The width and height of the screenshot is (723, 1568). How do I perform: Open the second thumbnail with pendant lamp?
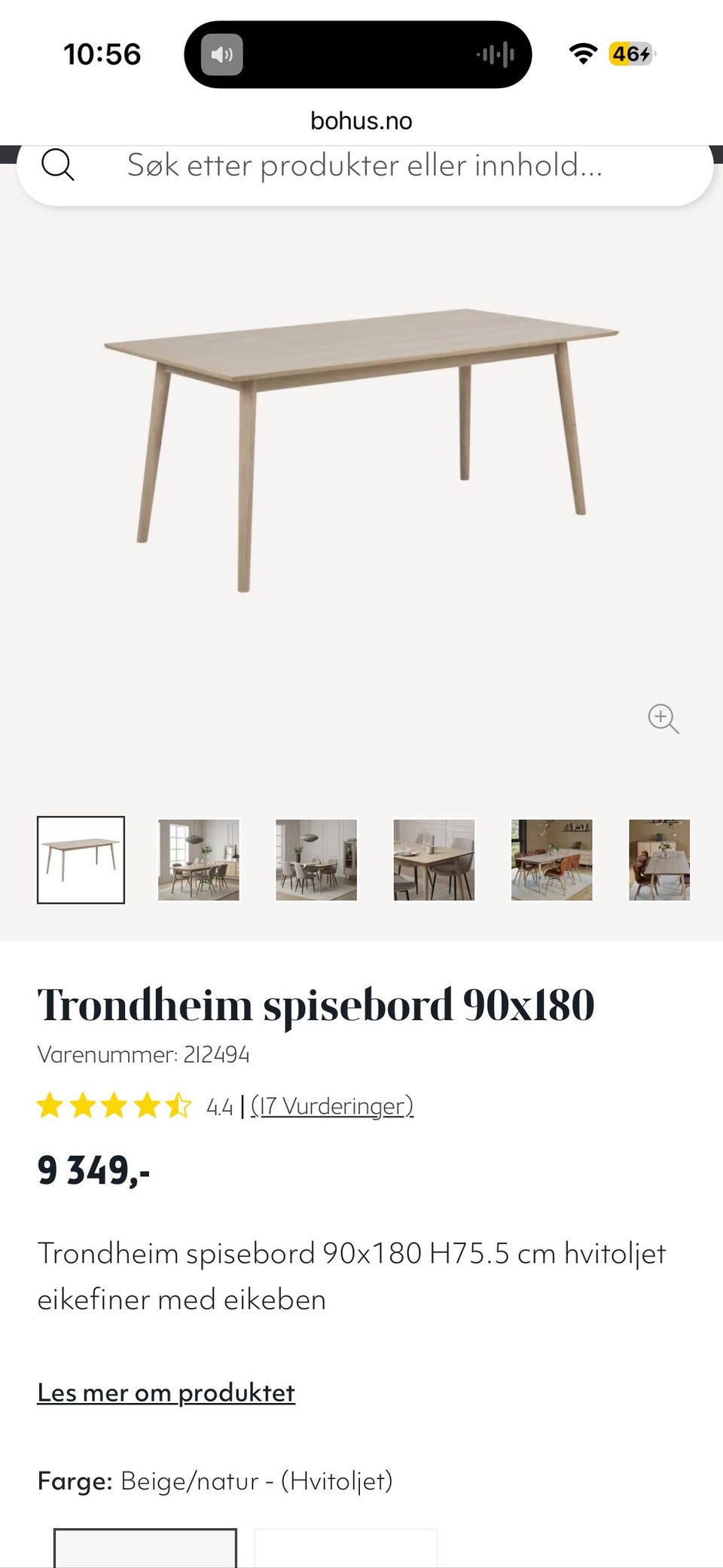198,860
